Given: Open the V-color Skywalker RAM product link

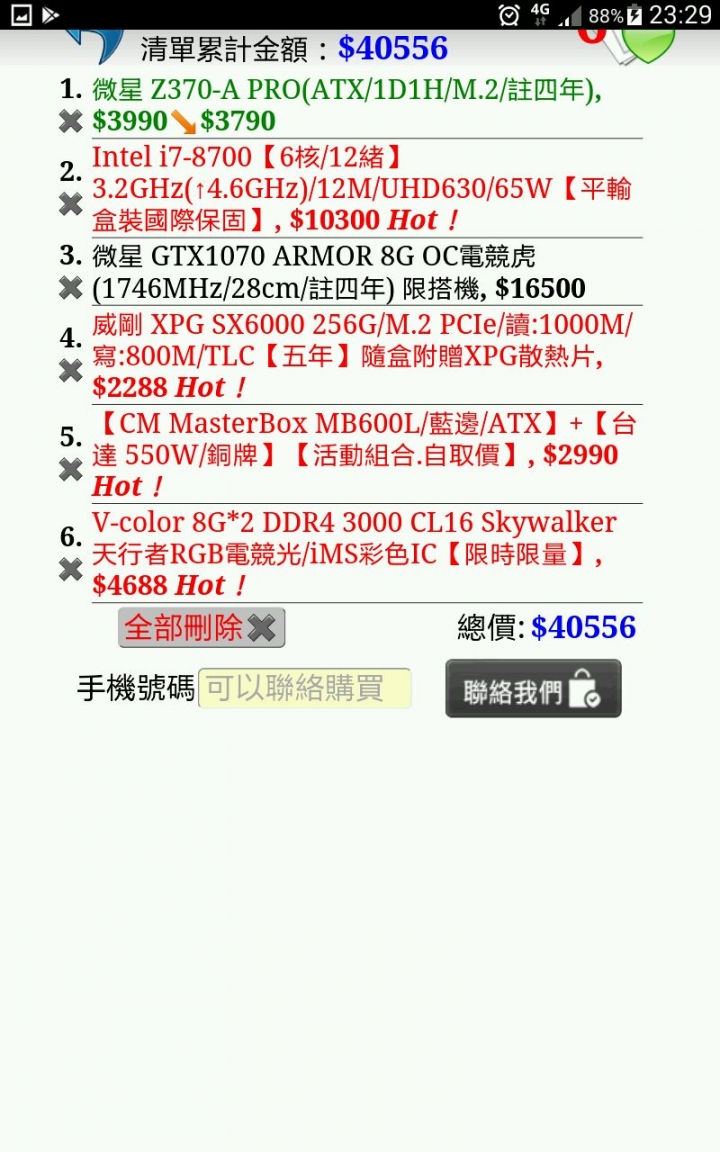Looking at the screenshot, I should (x=354, y=538).
